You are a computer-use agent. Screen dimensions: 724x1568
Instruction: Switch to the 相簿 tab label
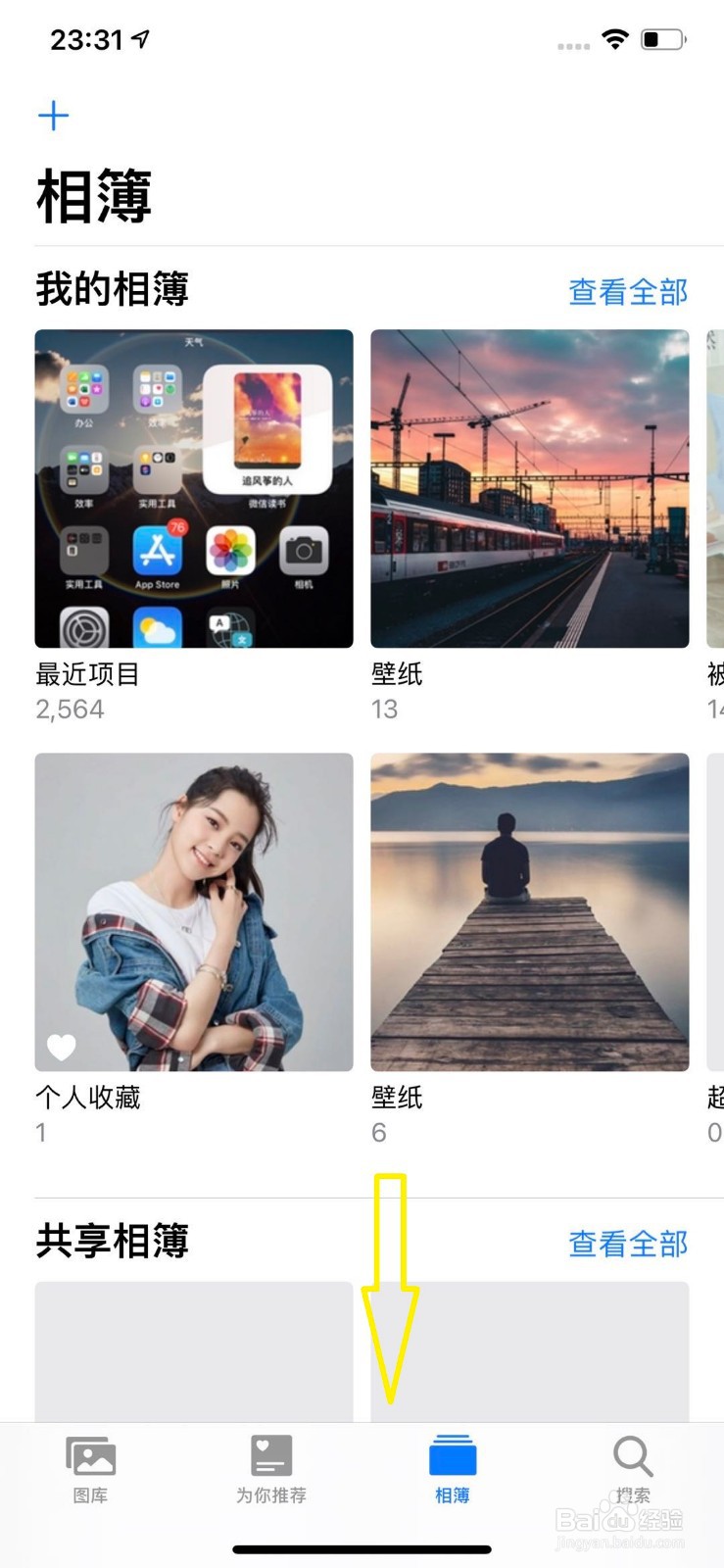pyautogui.click(x=452, y=1494)
